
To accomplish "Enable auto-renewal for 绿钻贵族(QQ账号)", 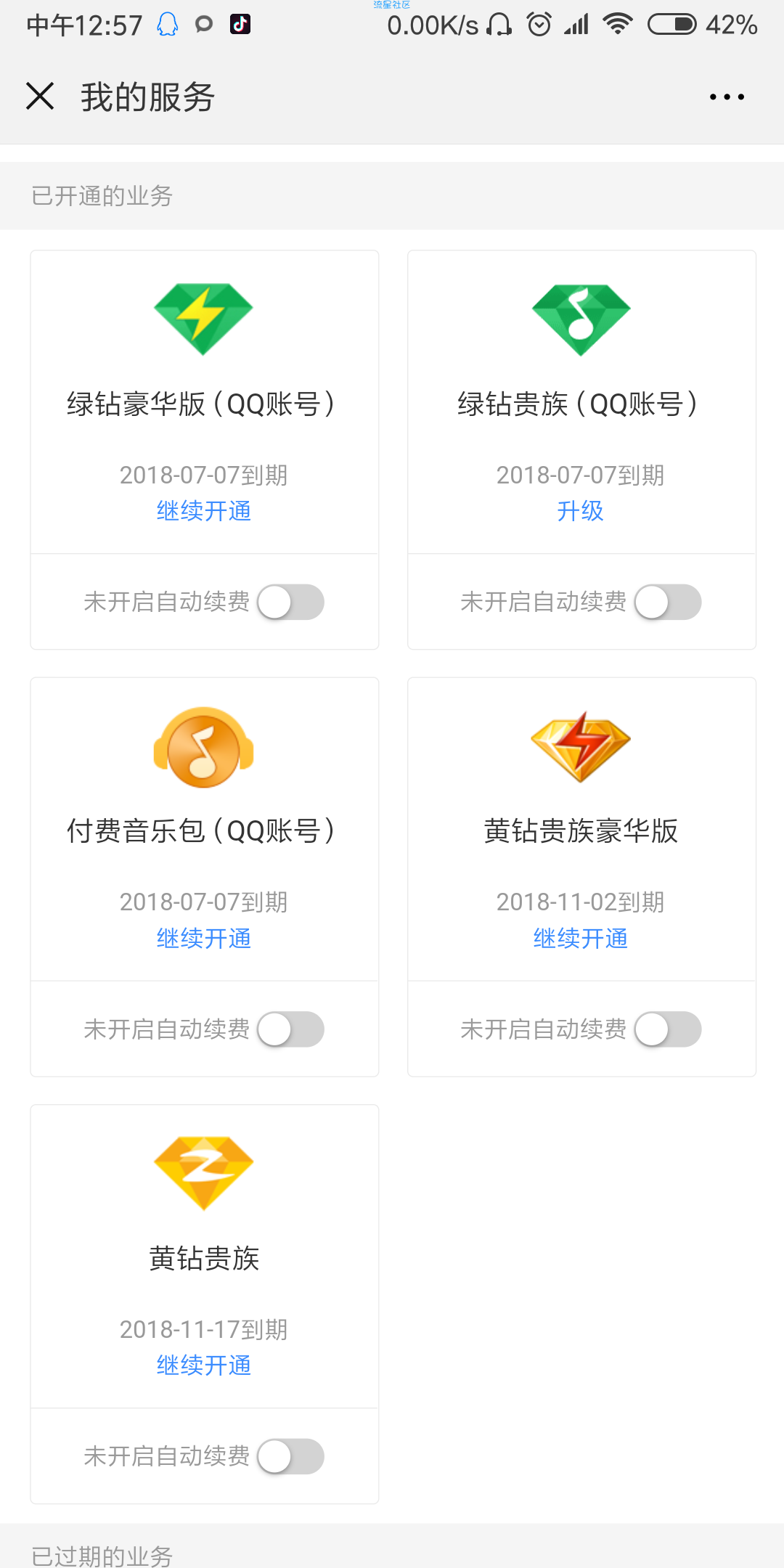I will click(668, 602).
